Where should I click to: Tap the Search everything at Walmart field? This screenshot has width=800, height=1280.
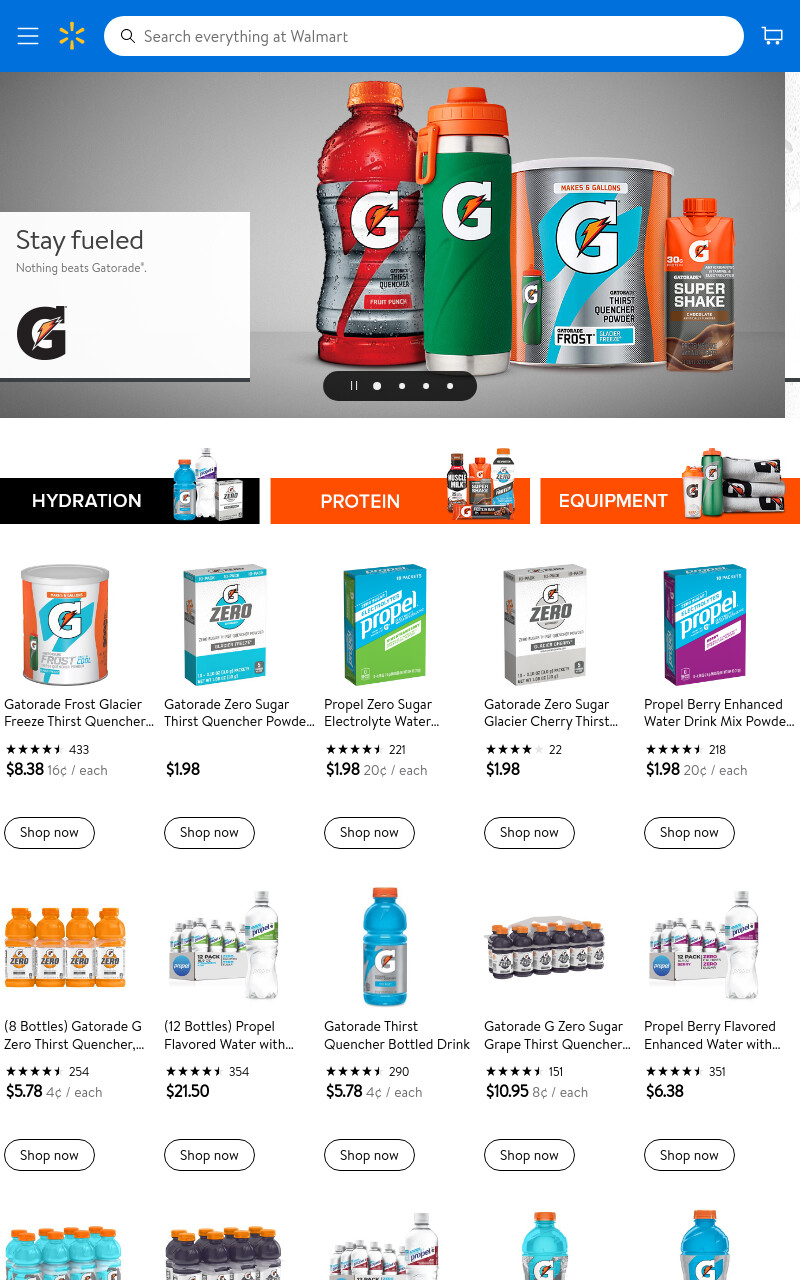point(424,36)
